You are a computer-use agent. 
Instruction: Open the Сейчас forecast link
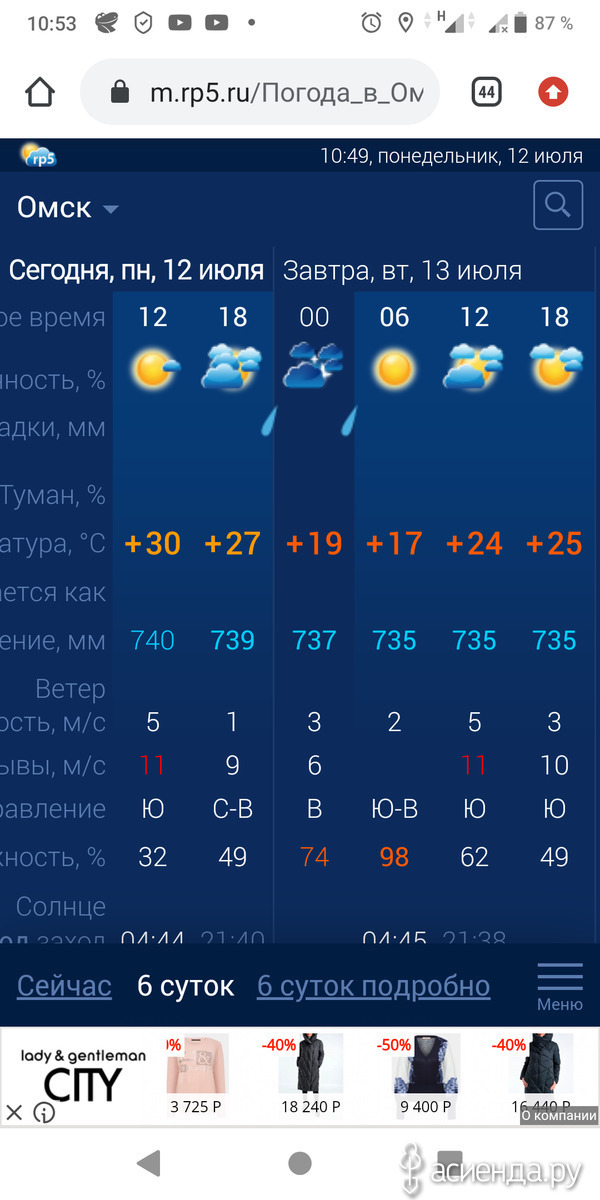click(x=64, y=986)
